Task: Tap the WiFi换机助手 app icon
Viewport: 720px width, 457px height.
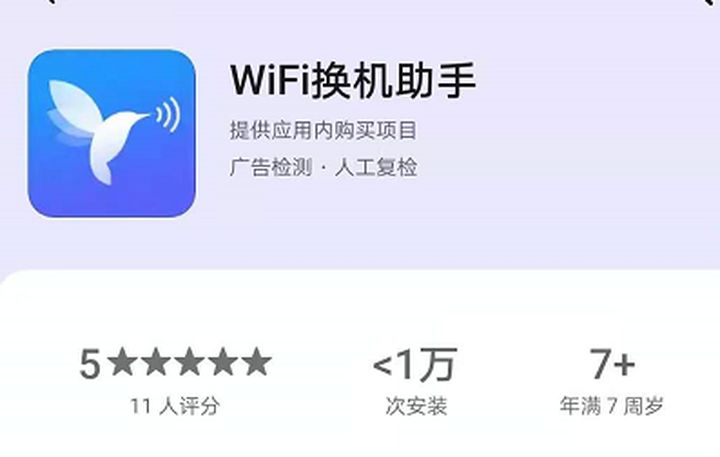Action: click(111, 133)
